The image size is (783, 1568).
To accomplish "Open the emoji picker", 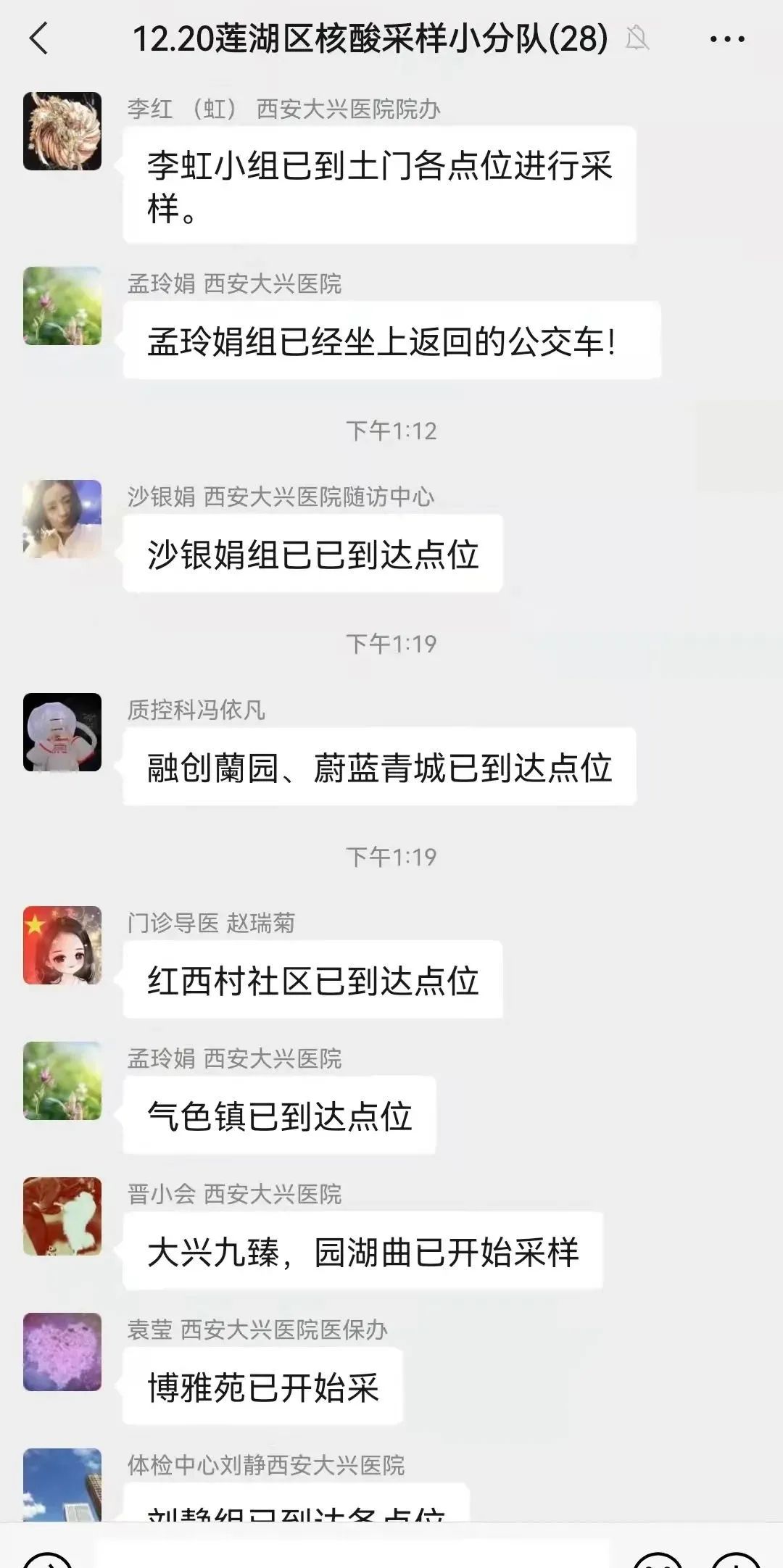I will click(658, 1560).
